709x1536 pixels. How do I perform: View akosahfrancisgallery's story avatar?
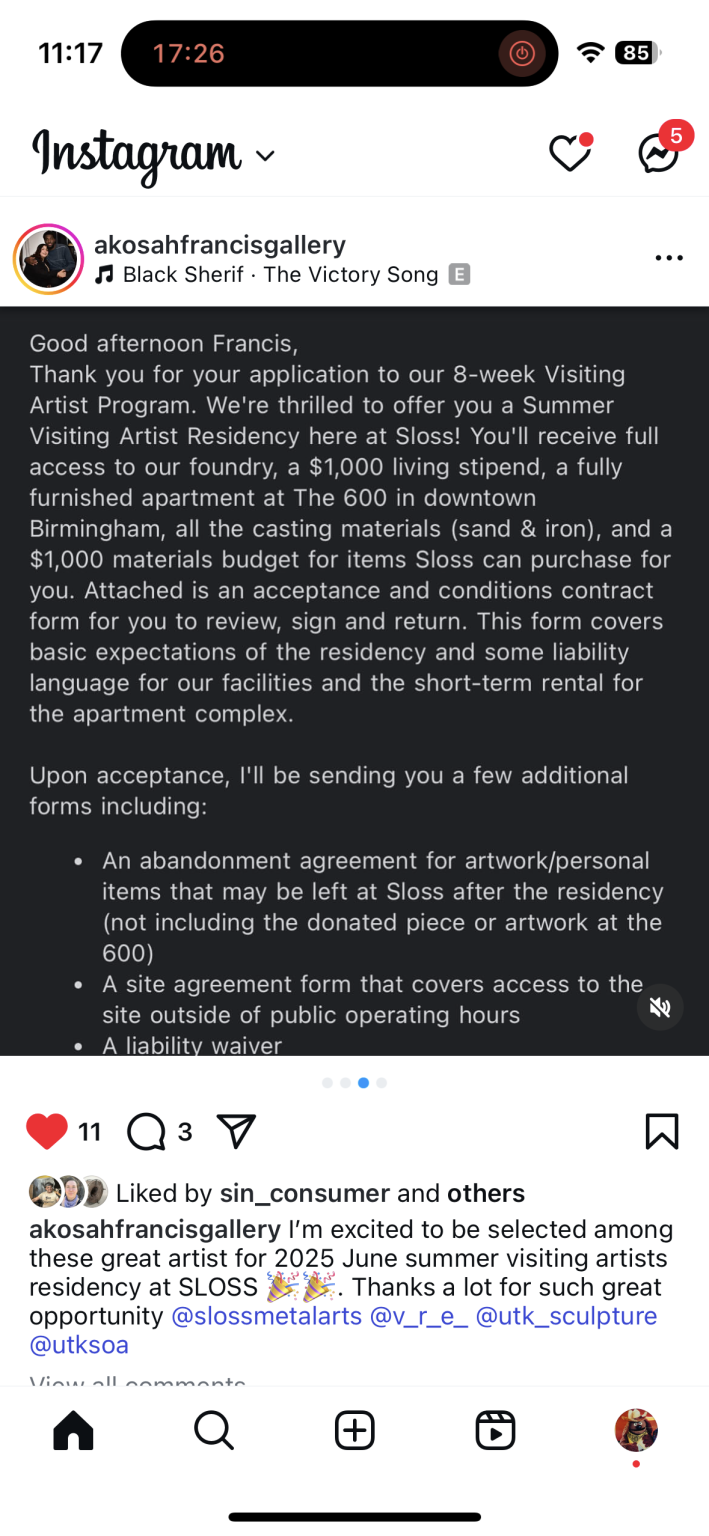(48, 259)
